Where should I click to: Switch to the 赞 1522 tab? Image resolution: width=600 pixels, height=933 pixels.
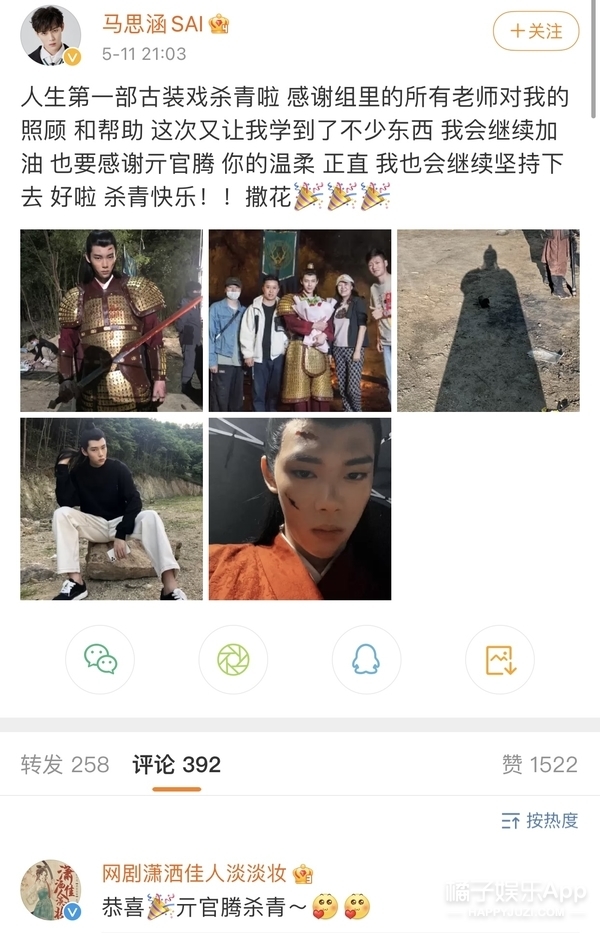539,765
